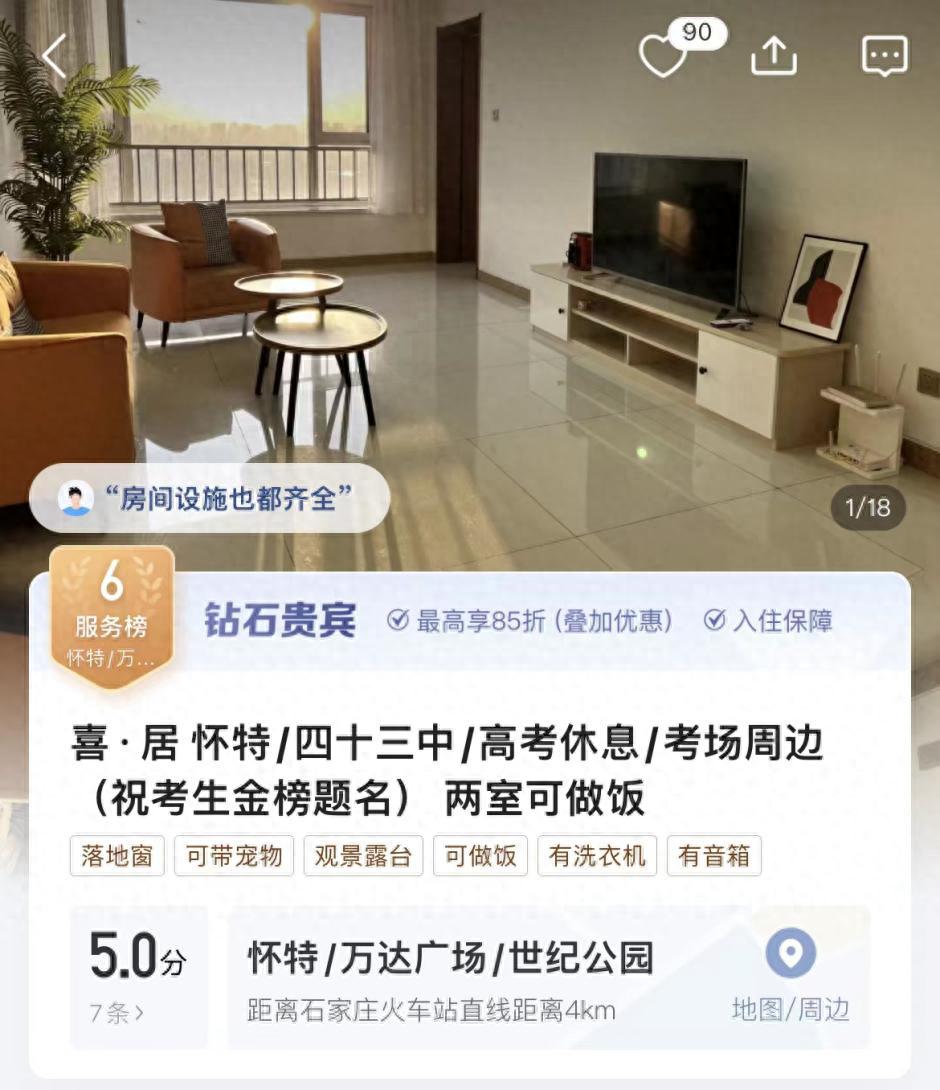Share this homestay listing

click(774, 55)
